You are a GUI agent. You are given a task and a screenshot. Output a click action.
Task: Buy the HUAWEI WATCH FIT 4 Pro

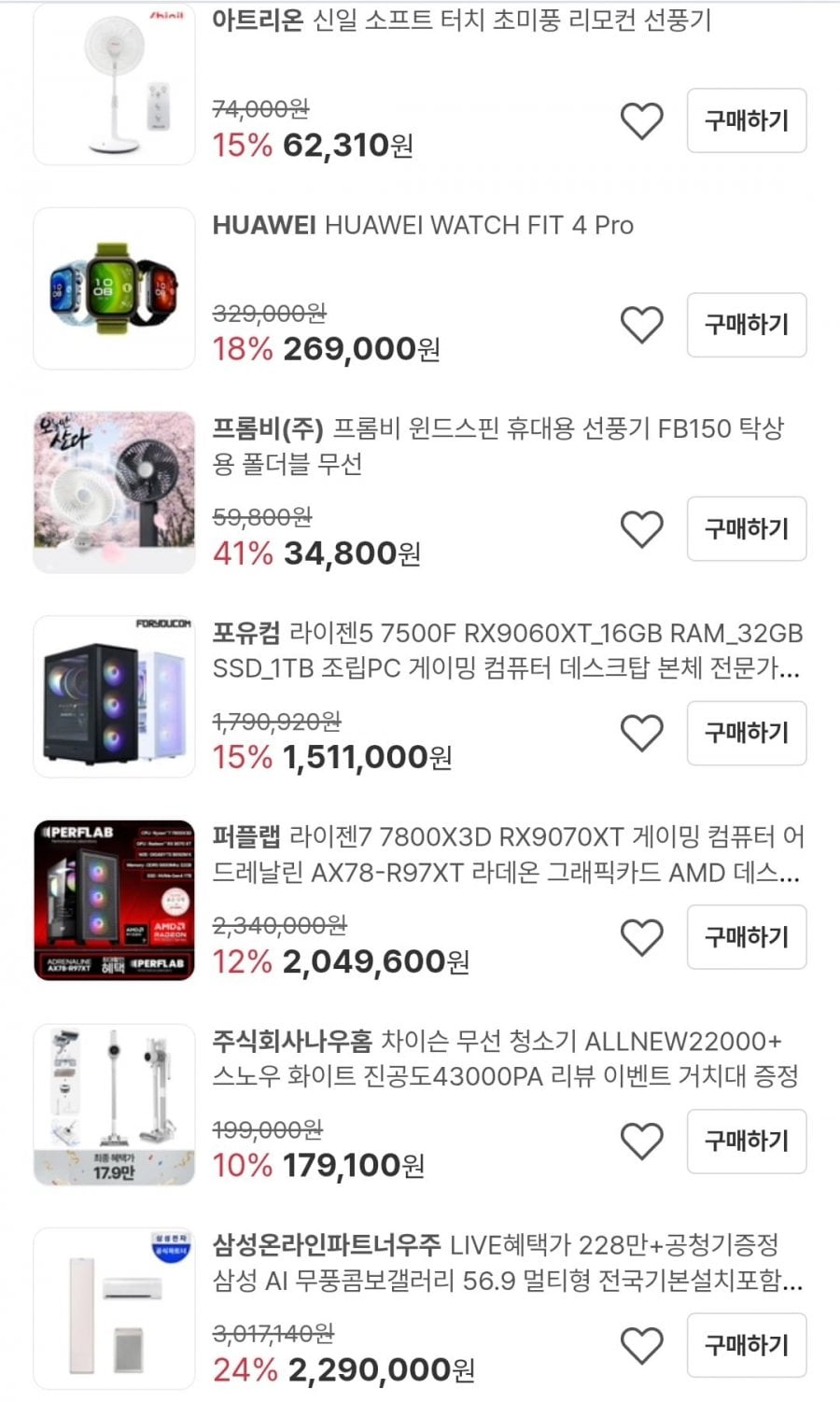(x=746, y=325)
